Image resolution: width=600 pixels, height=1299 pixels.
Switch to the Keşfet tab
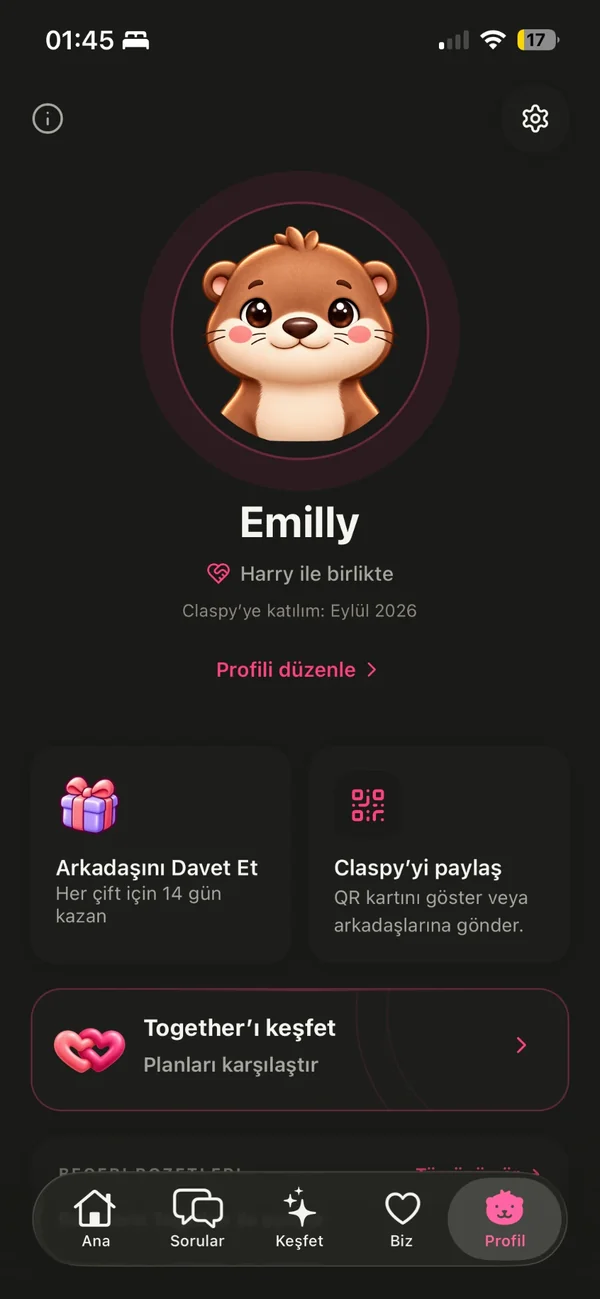tap(300, 1219)
